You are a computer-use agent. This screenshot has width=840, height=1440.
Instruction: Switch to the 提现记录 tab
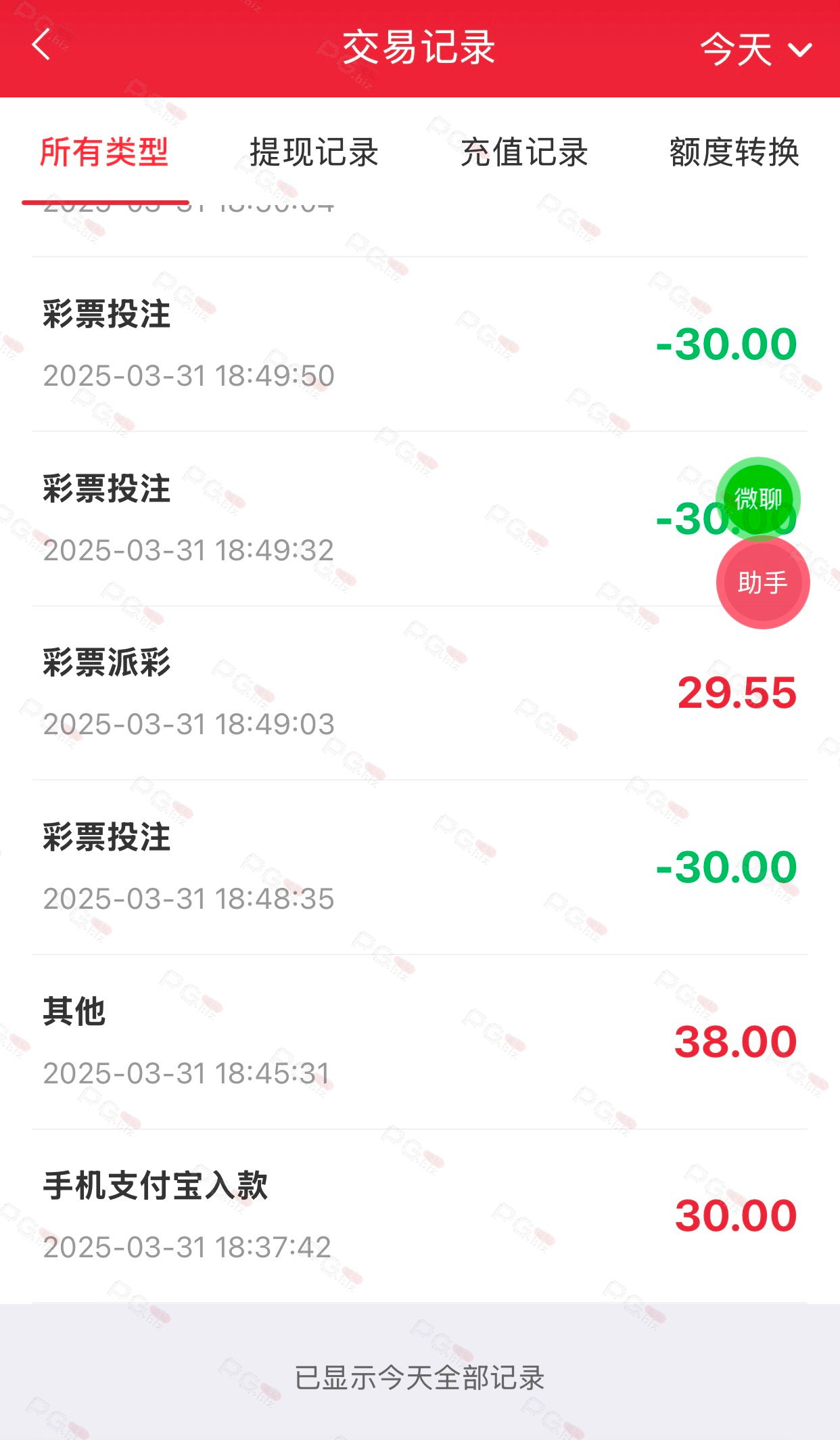314,152
